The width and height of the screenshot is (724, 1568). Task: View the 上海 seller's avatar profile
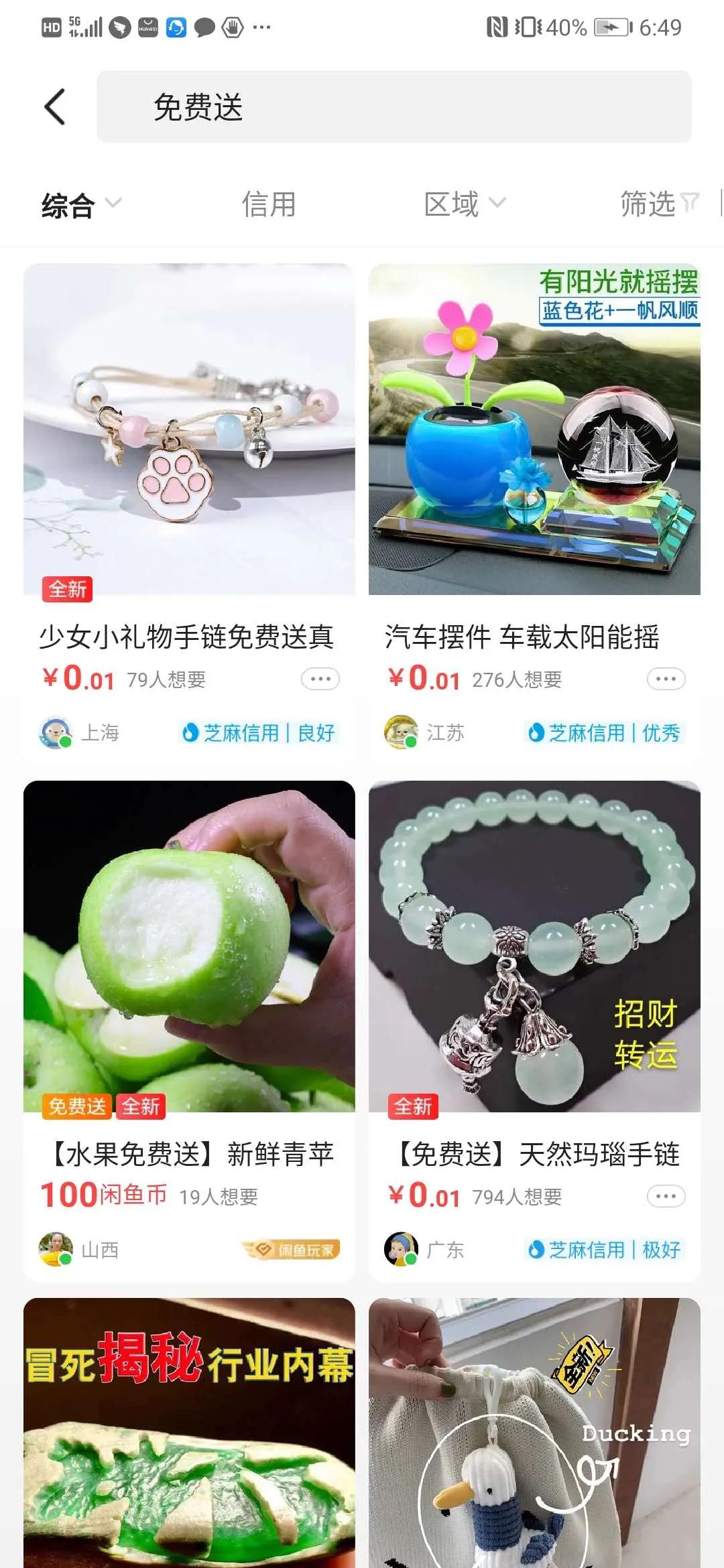pos(56,732)
